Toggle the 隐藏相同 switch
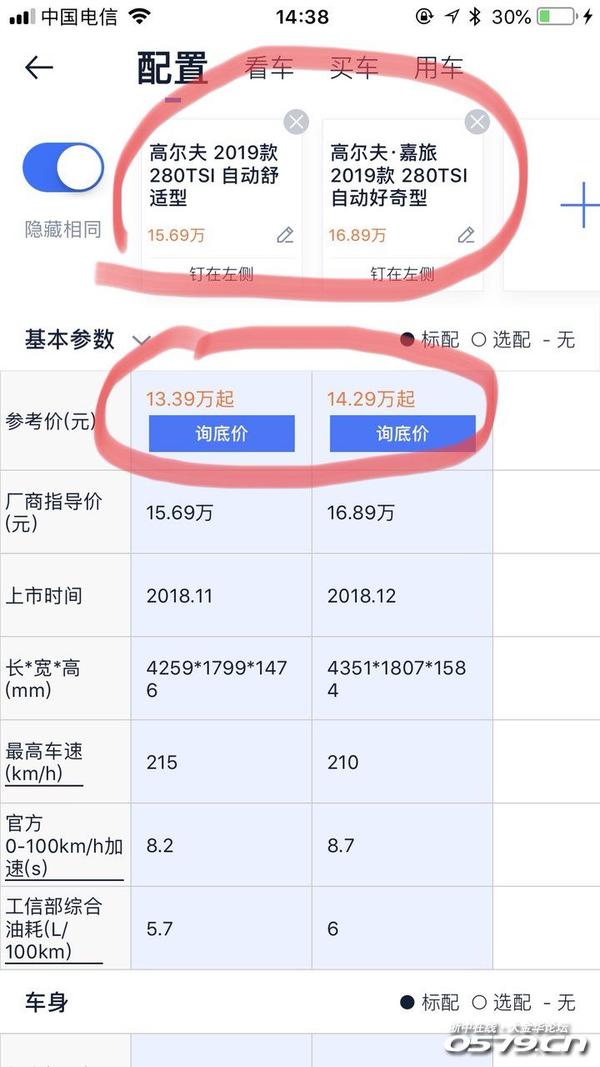 [x=63, y=168]
